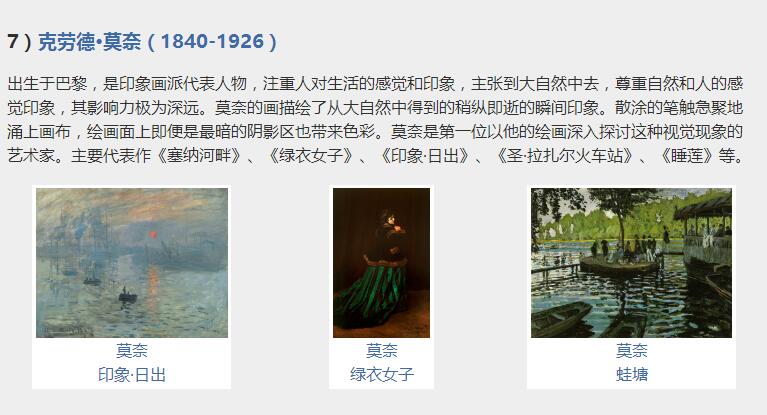Viewport: 767px width, 415px height.
Task: Open the 印象·日出 painting thumbnail
Action: click(x=132, y=263)
